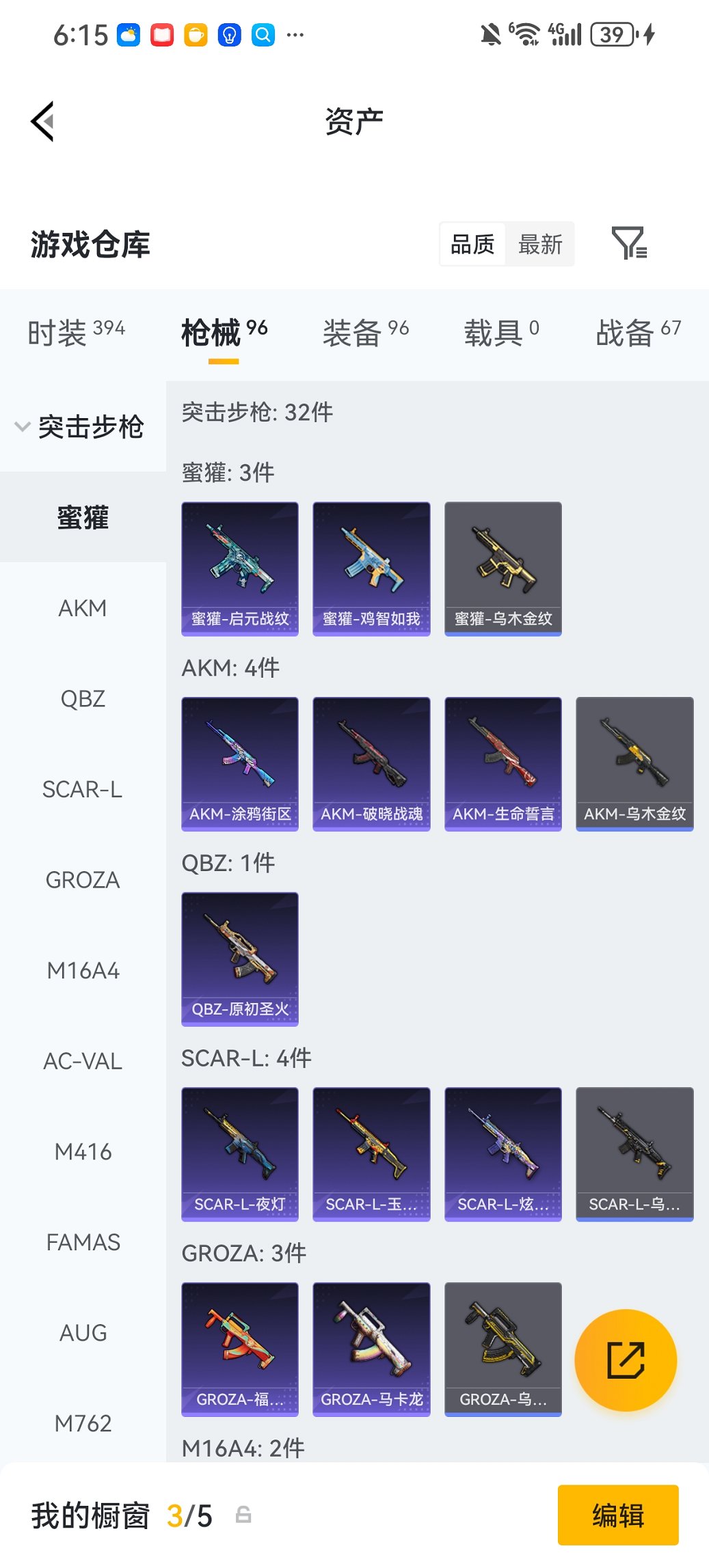709x1568 pixels.
Task: Open the 蜜獾-启元战纹 skin
Action: [240, 568]
